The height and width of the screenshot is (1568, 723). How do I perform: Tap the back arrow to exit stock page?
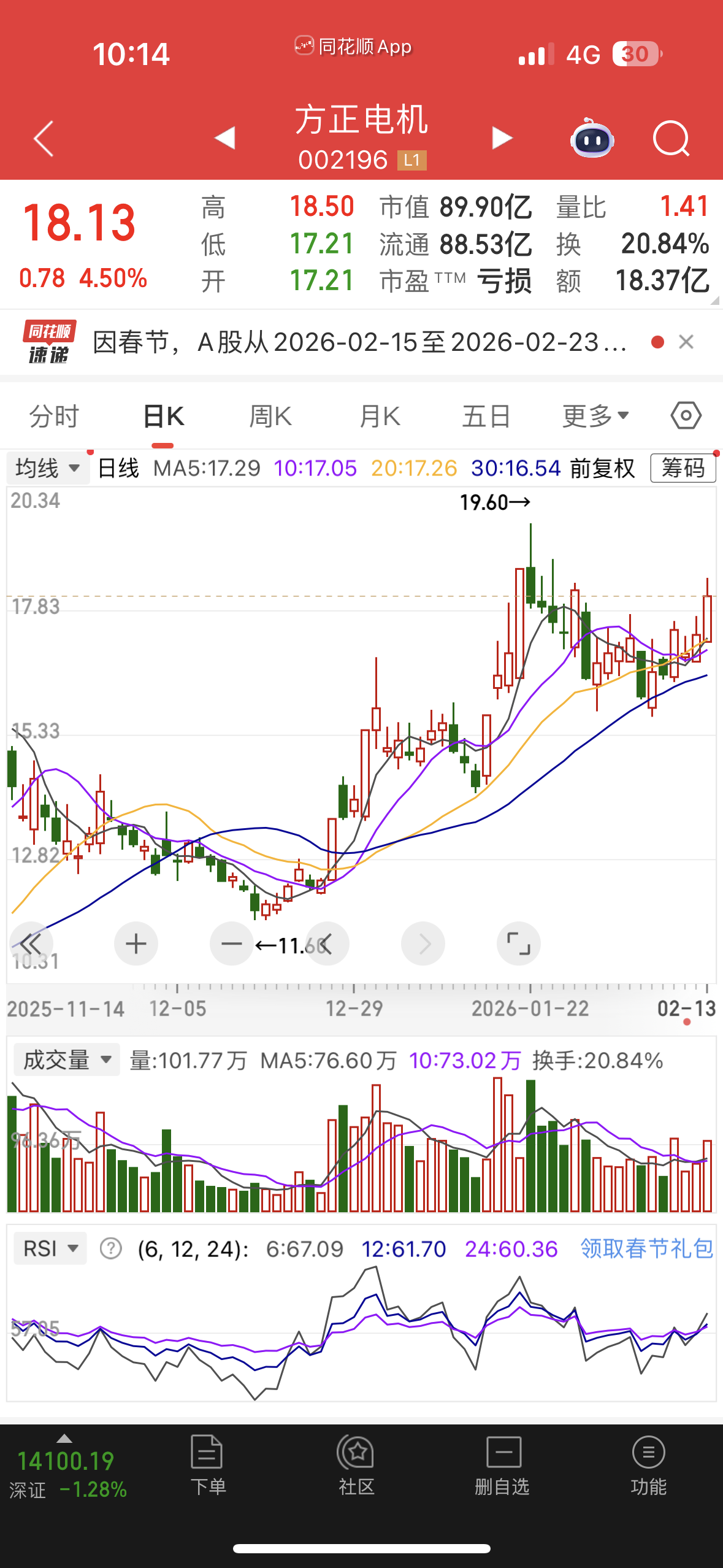click(43, 139)
